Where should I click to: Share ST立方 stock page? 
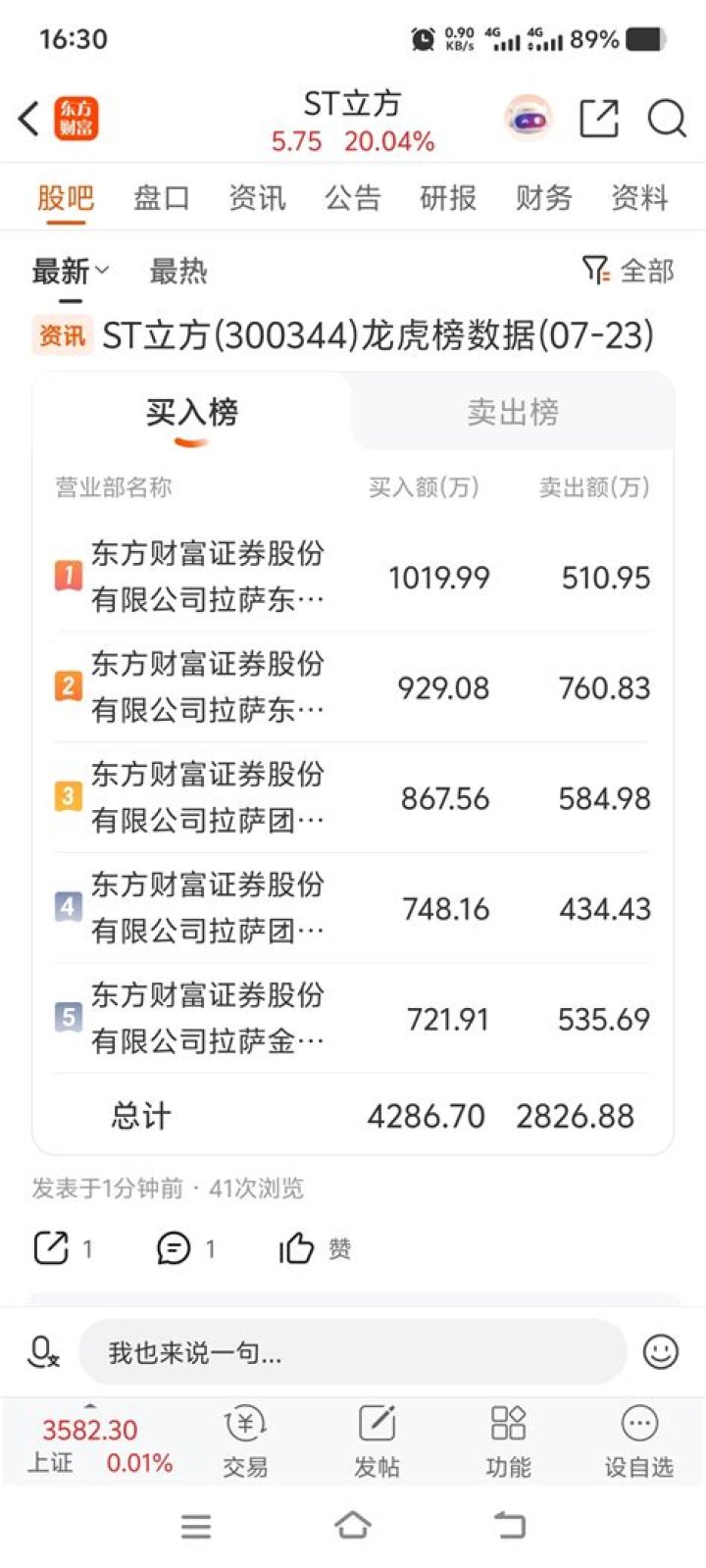599,119
